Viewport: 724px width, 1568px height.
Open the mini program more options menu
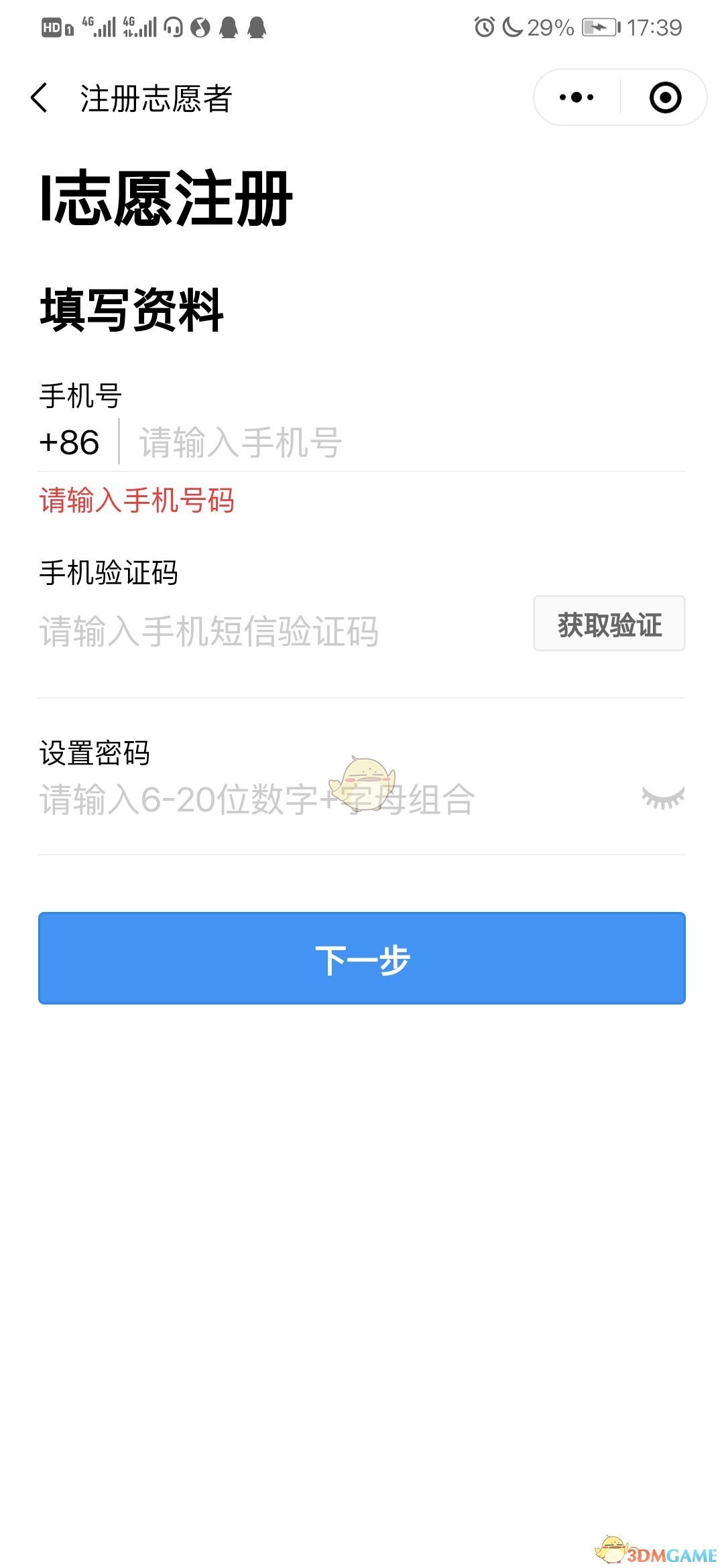point(575,97)
